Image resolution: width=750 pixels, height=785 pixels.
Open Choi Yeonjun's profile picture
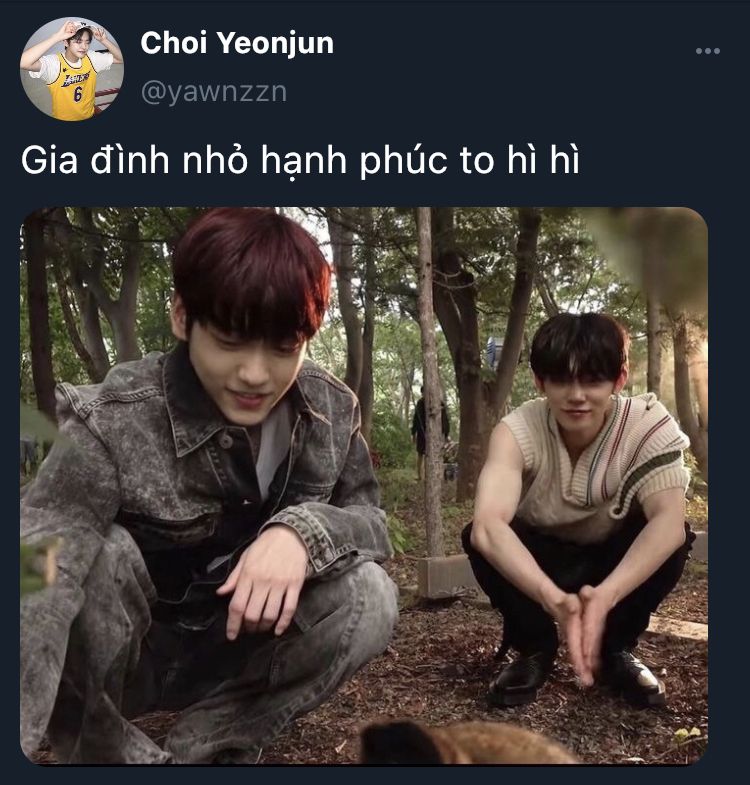click(x=71, y=69)
